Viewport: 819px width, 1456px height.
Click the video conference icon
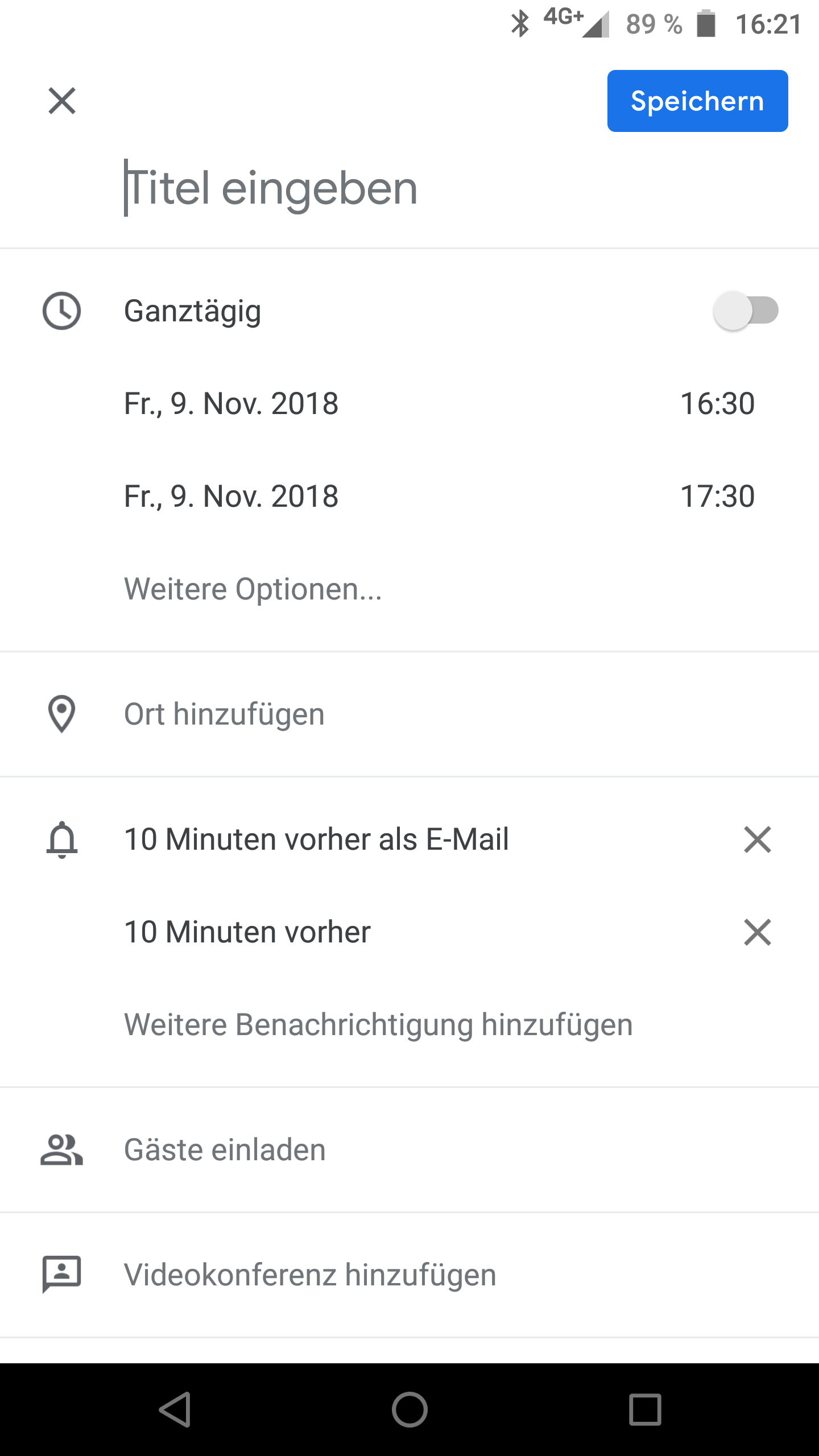tap(61, 1276)
